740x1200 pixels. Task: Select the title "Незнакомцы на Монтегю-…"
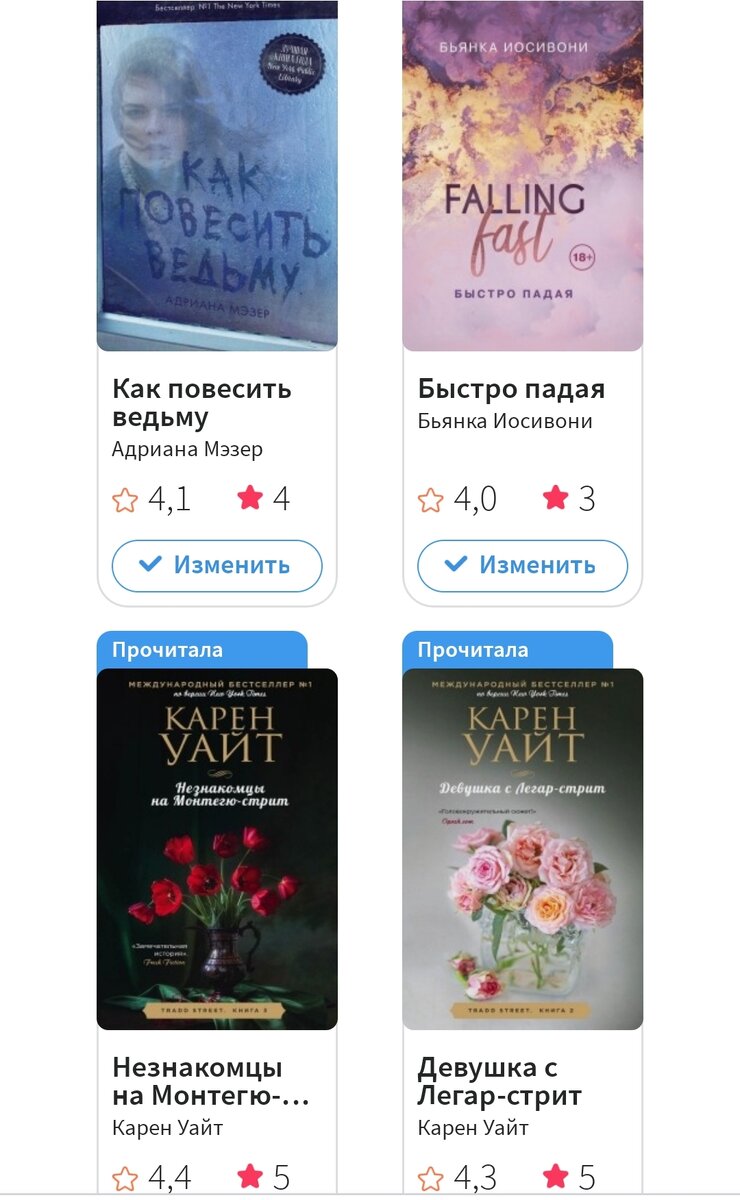[211, 1082]
